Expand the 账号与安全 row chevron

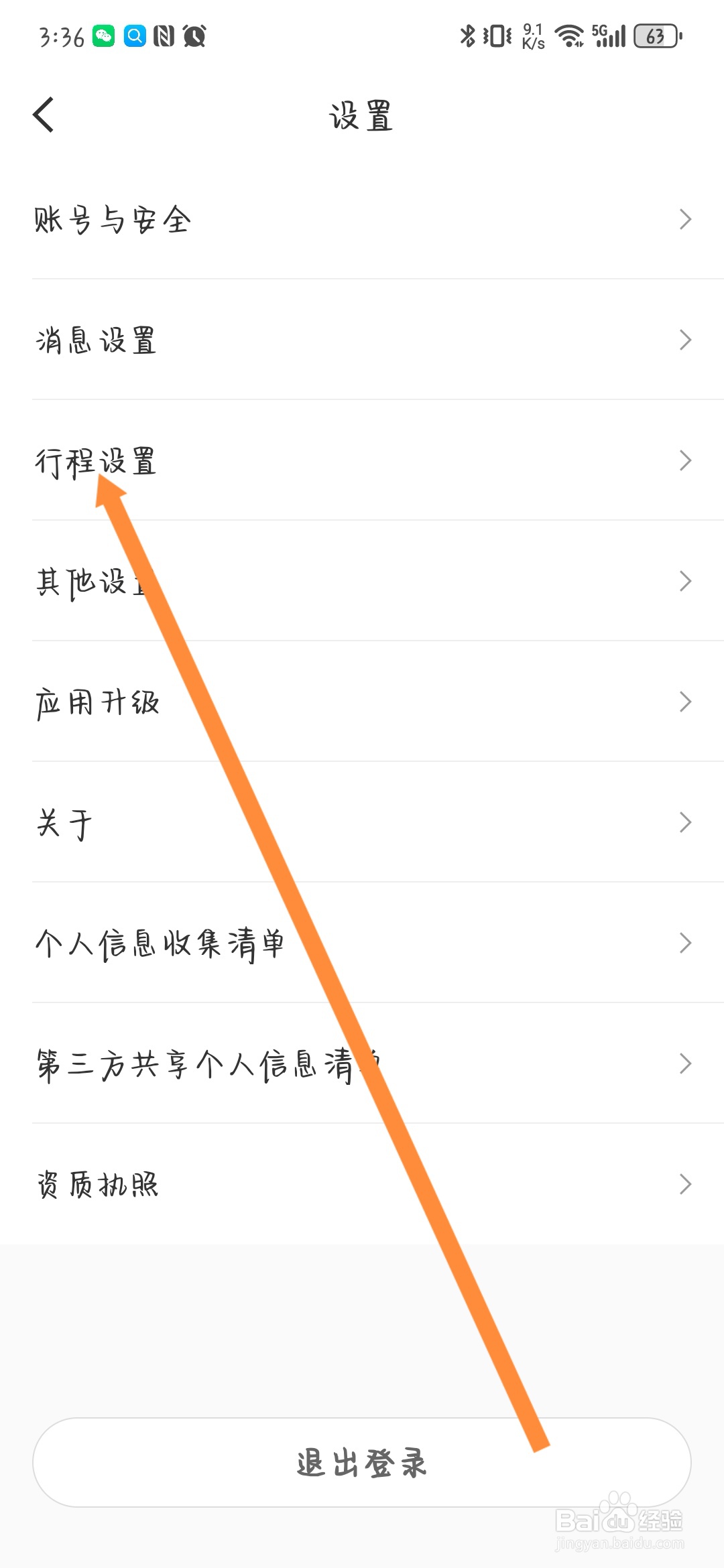[x=685, y=219]
